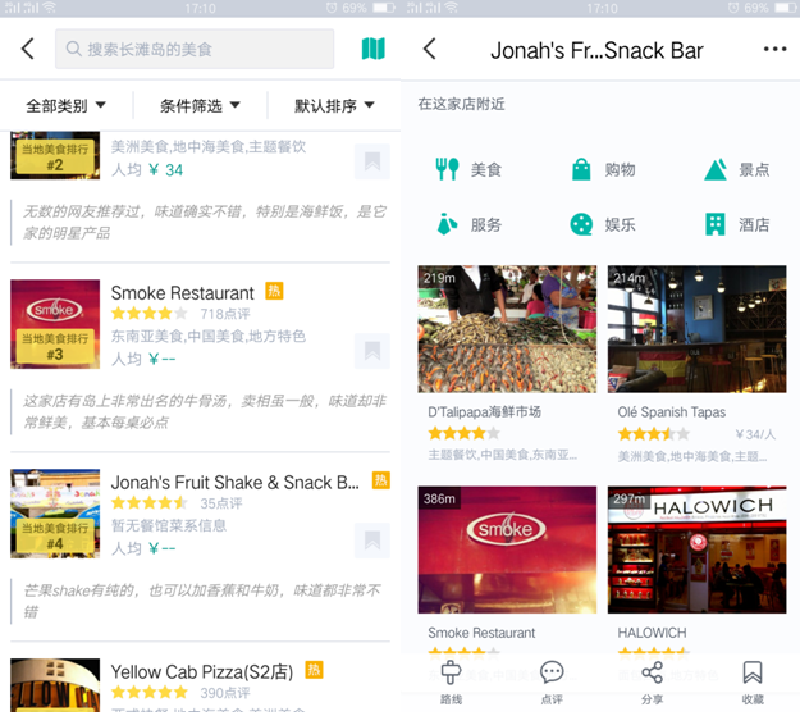800x716 pixels.
Task: Open Smoke Restaurant in the list
Action: click(x=183, y=293)
